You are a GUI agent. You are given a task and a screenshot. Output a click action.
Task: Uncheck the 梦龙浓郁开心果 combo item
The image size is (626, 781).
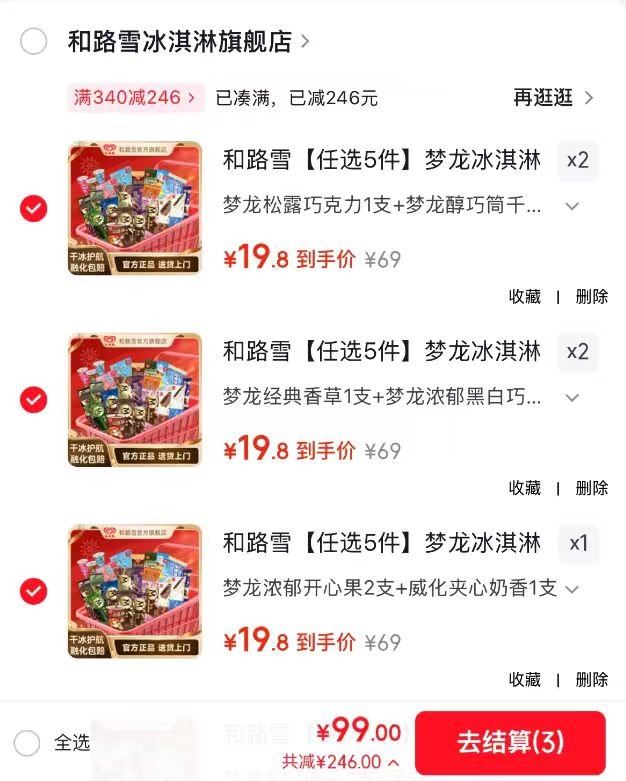[x=33, y=591]
